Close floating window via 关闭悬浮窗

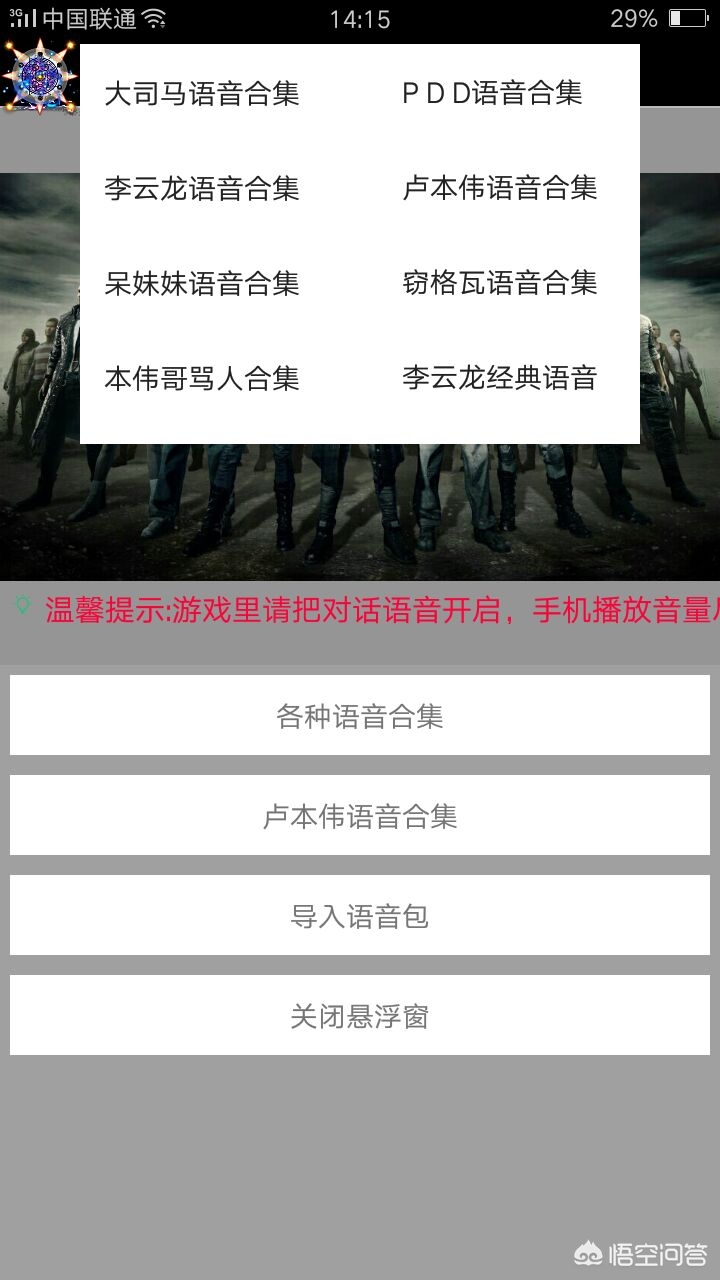click(x=360, y=1016)
